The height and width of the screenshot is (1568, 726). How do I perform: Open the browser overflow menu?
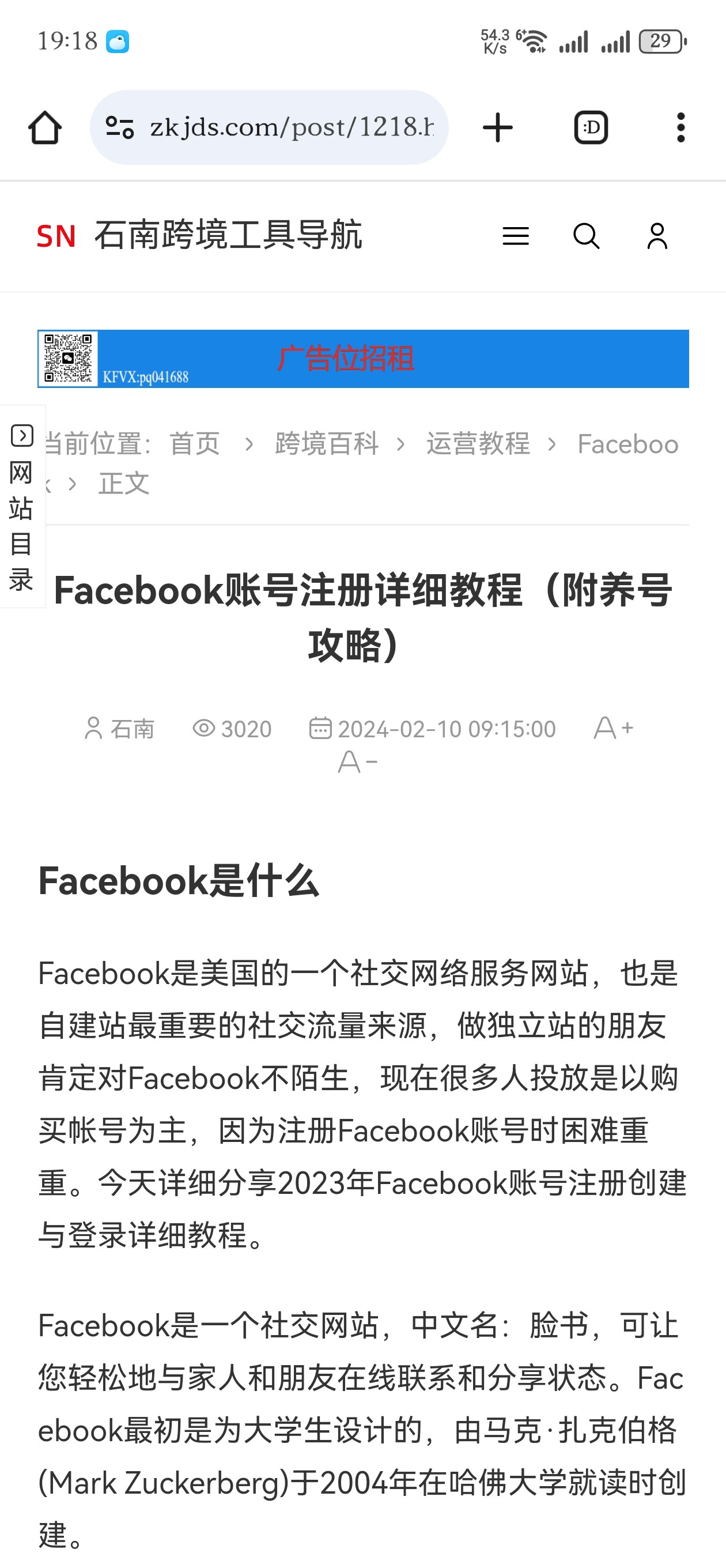click(680, 127)
